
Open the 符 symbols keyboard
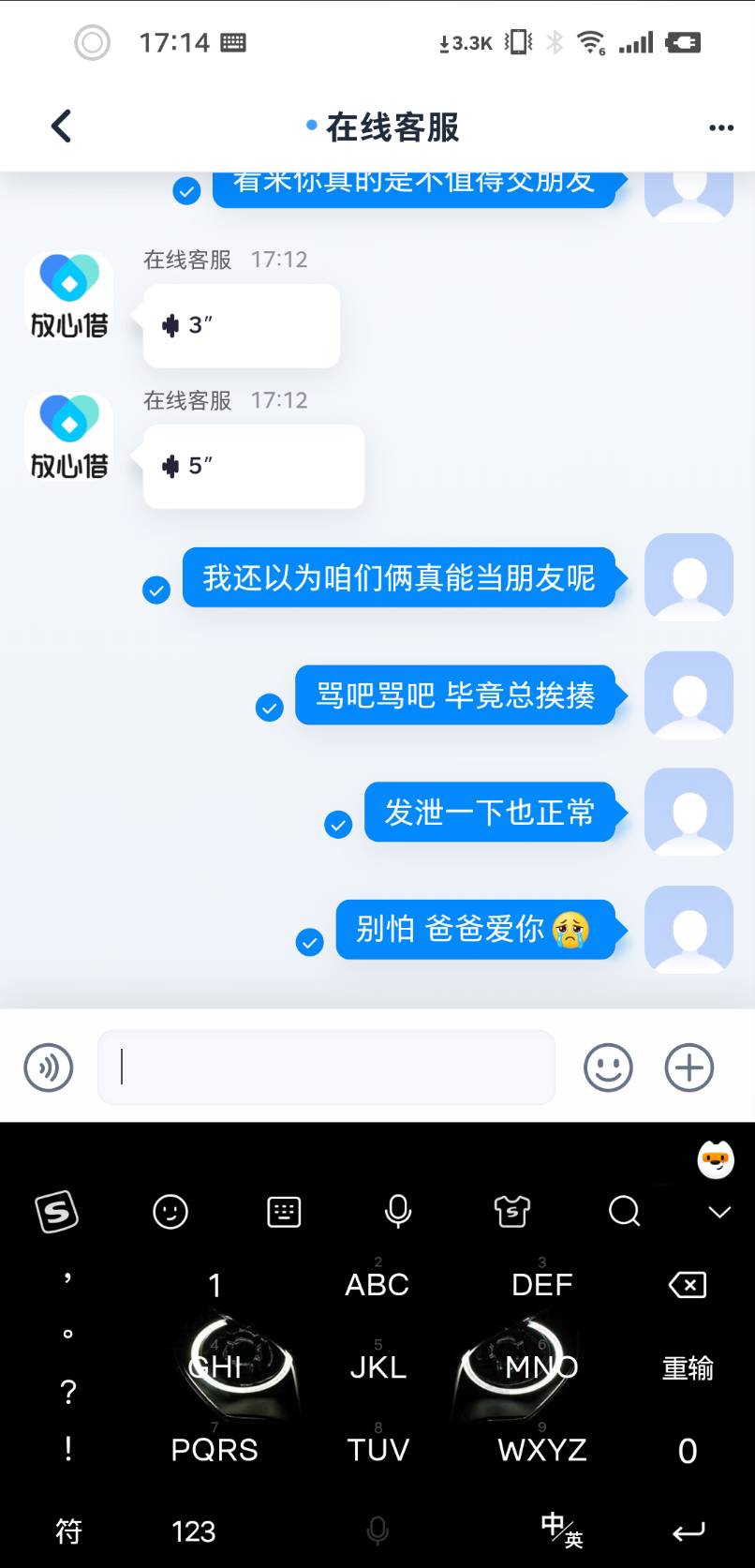[68, 1531]
